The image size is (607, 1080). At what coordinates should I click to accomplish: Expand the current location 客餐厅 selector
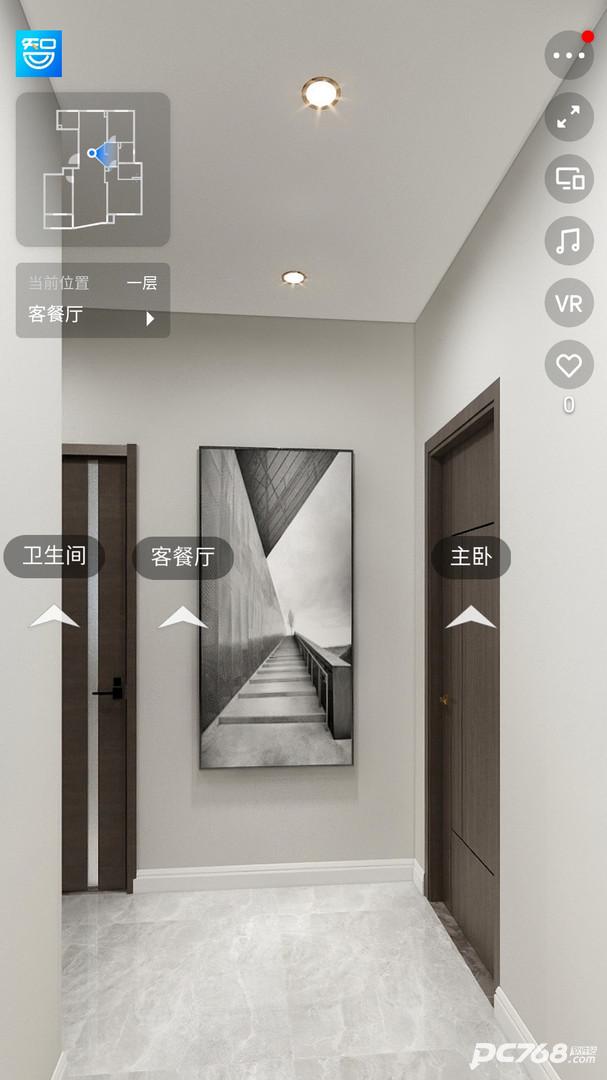[x=92, y=315]
